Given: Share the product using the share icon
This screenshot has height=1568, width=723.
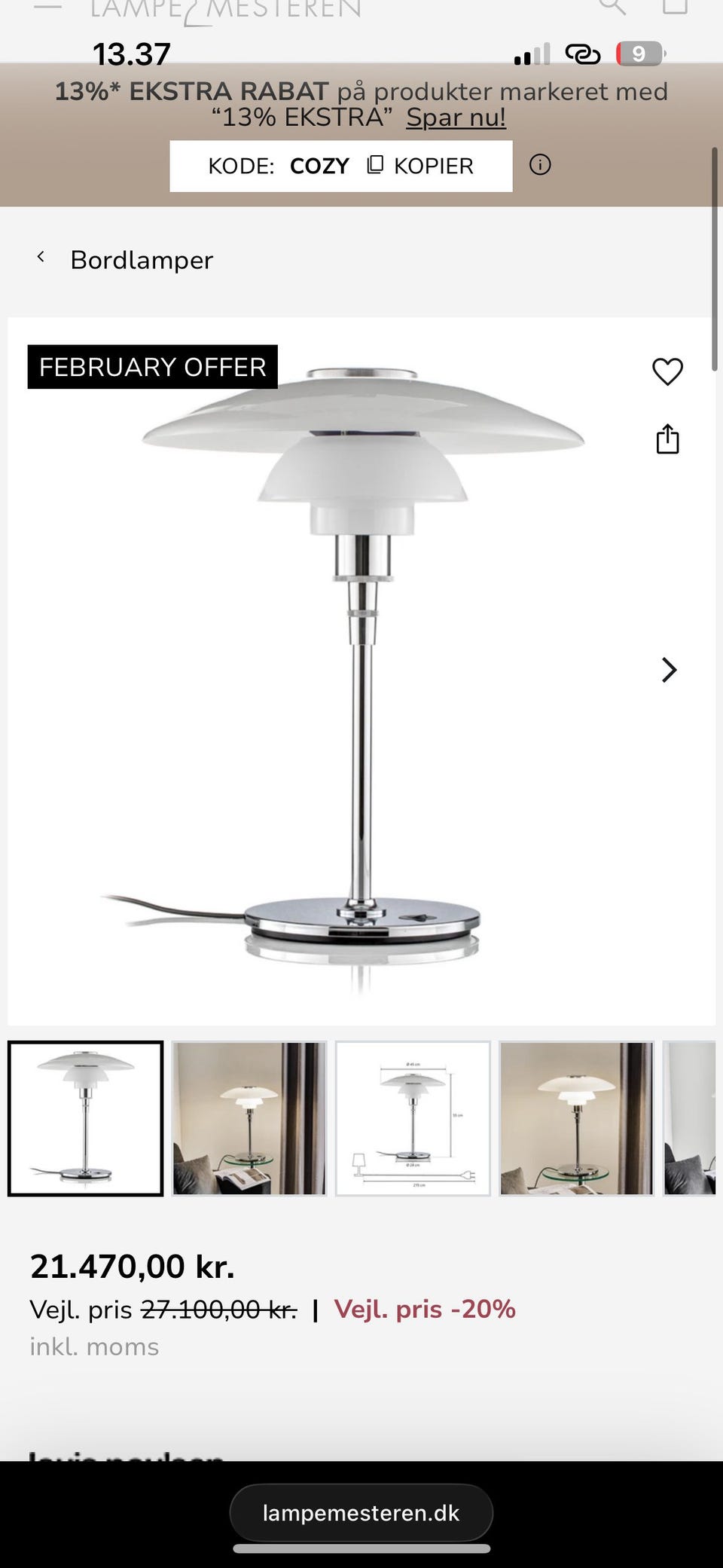Looking at the screenshot, I should tap(667, 439).
